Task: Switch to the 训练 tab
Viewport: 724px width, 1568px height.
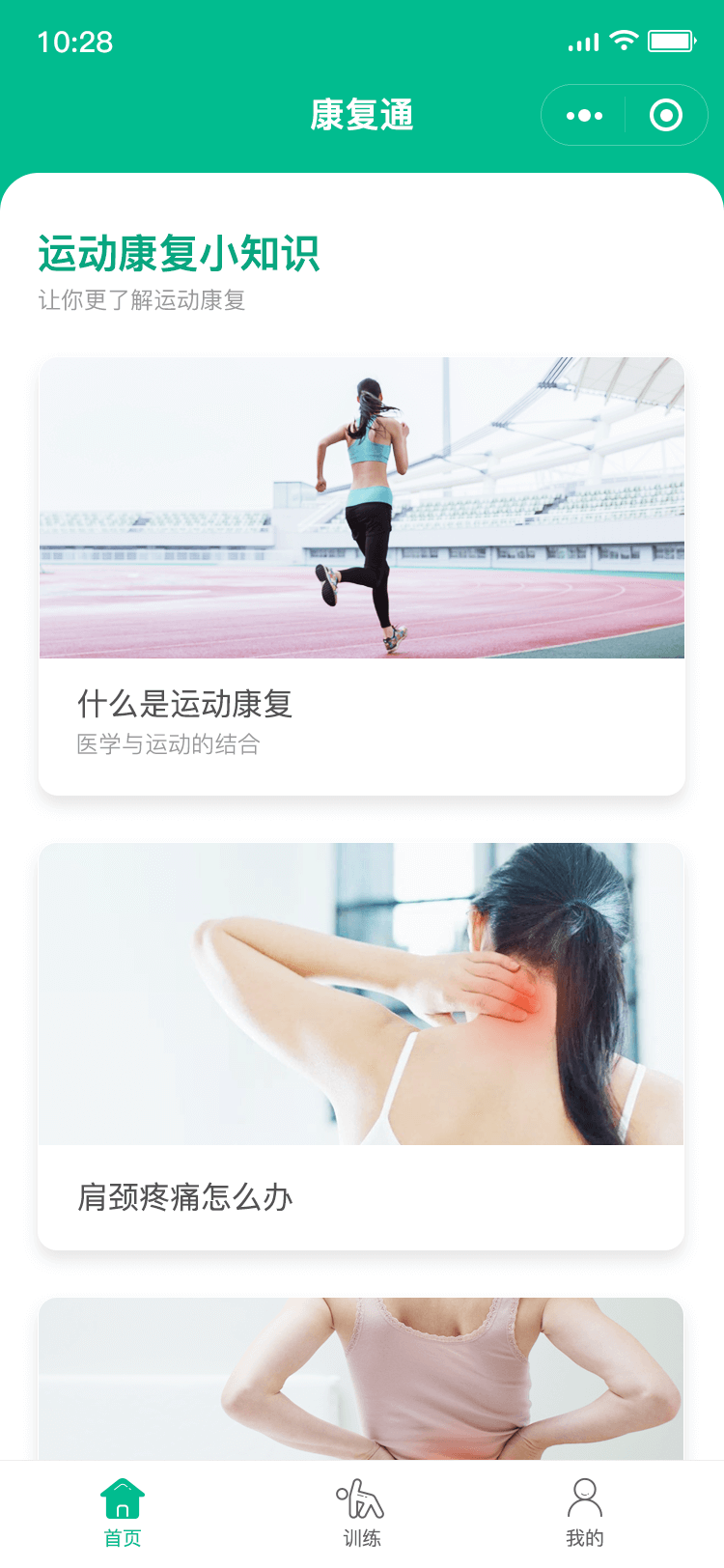Action: click(x=362, y=1514)
